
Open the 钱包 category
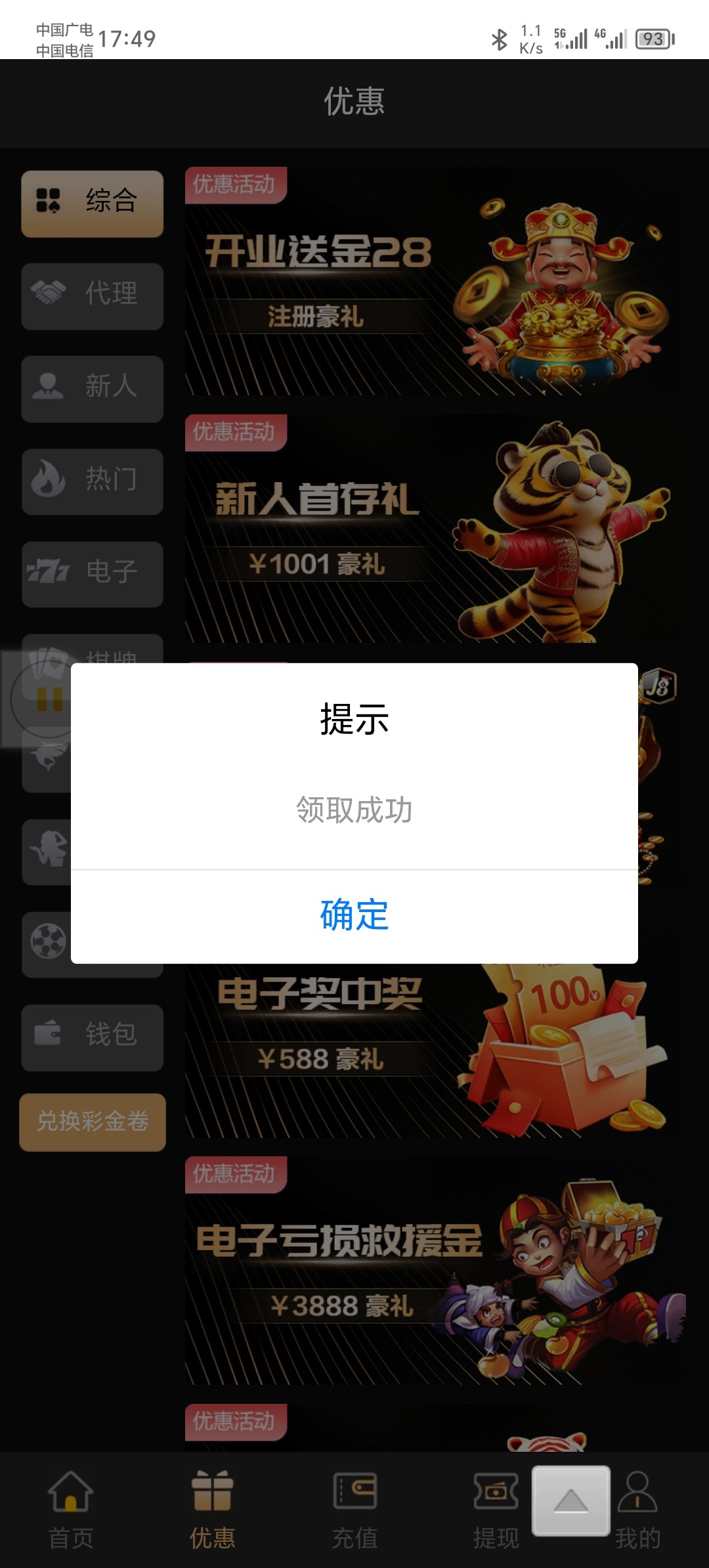[x=93, y=1037]
